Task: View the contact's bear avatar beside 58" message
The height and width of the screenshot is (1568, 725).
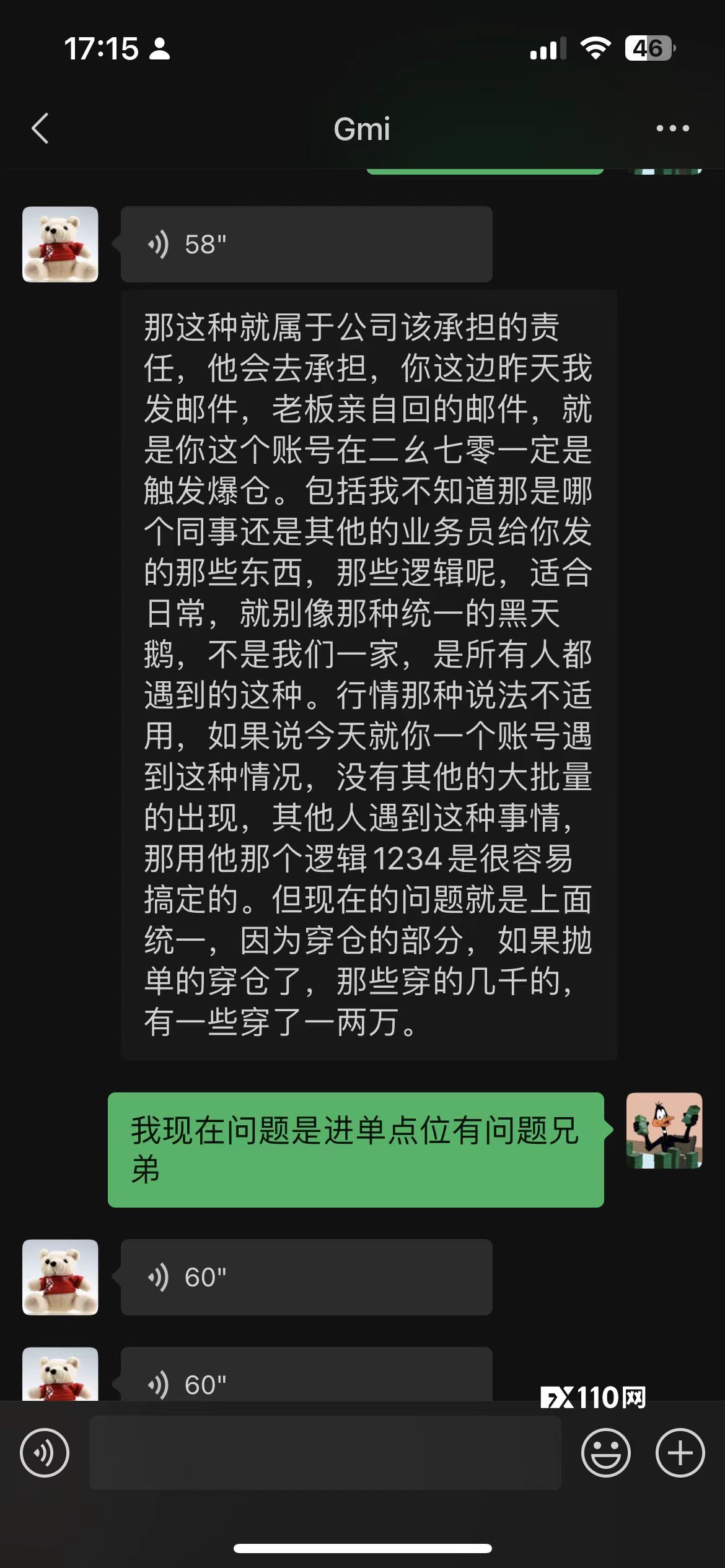Action: point(60,245)
